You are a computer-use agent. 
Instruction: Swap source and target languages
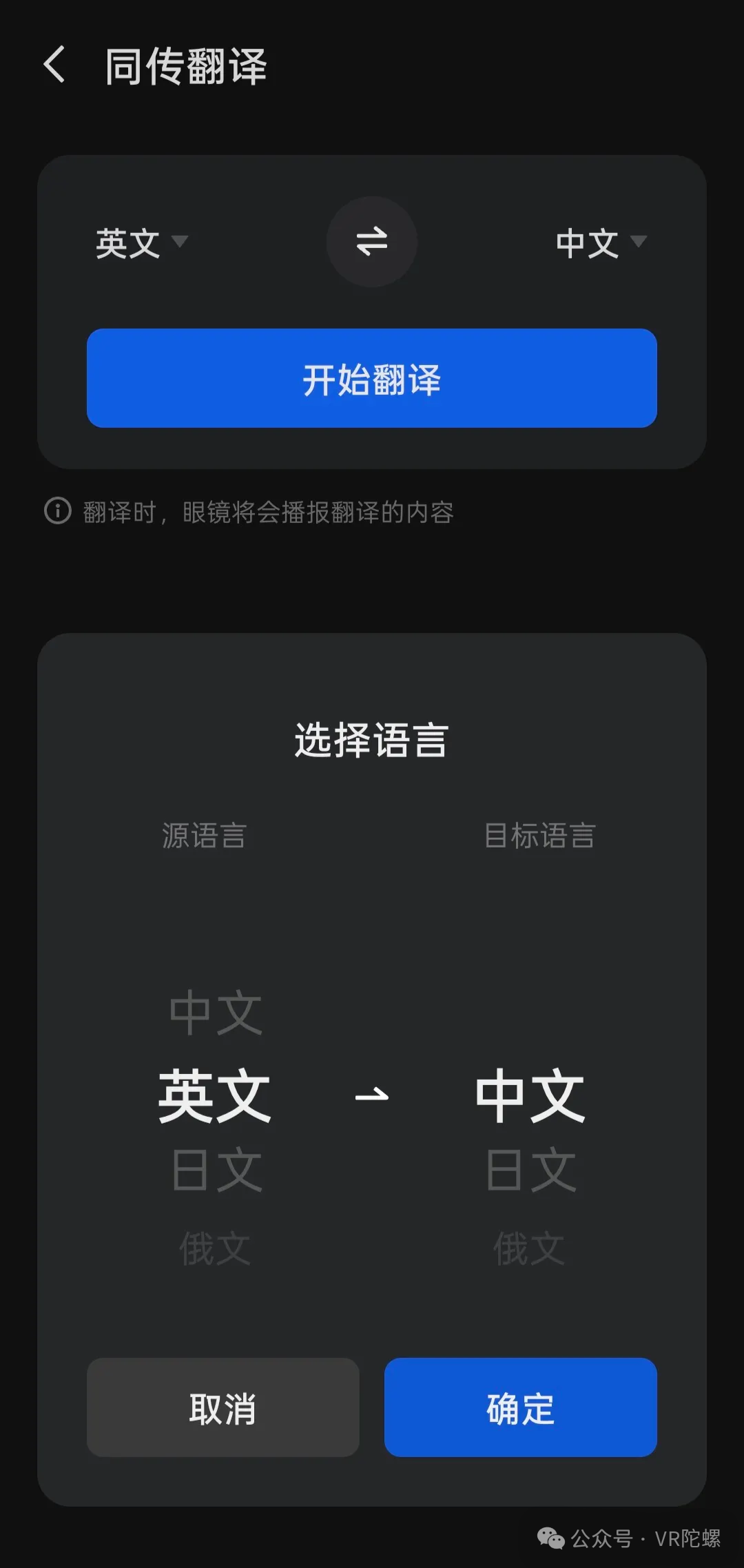click(x=372, y=242)
